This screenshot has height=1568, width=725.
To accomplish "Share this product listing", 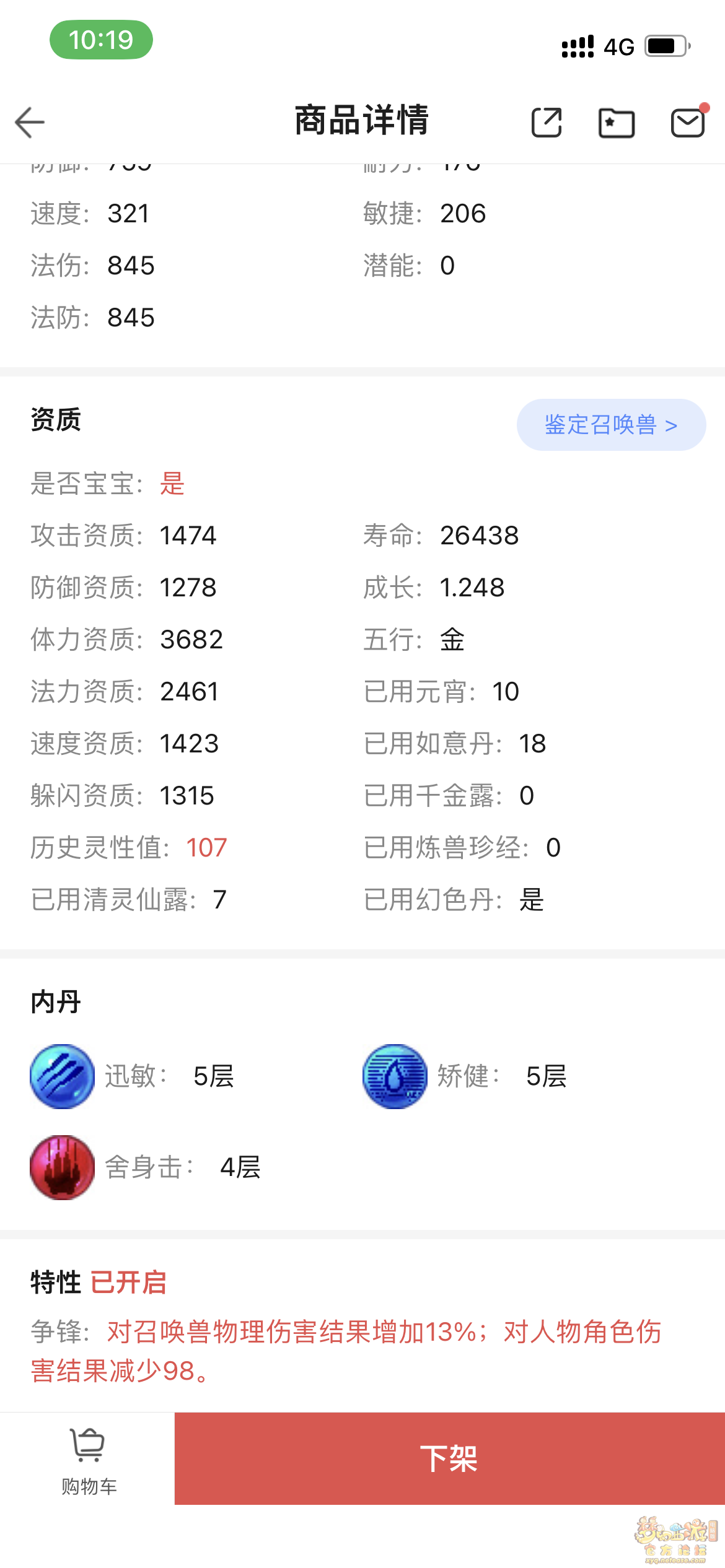I will (x=547, y=122).
